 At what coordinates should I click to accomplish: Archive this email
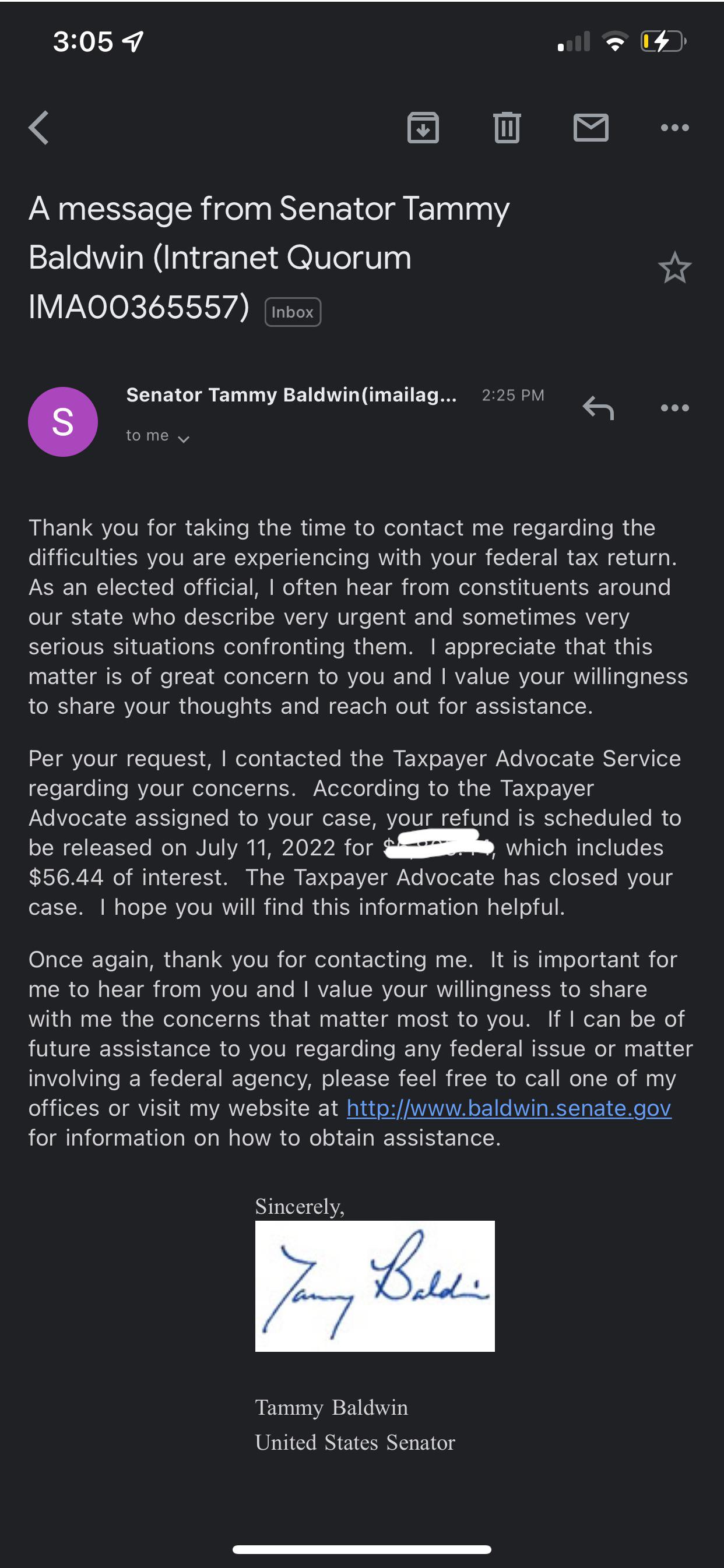tap(423, 128)
